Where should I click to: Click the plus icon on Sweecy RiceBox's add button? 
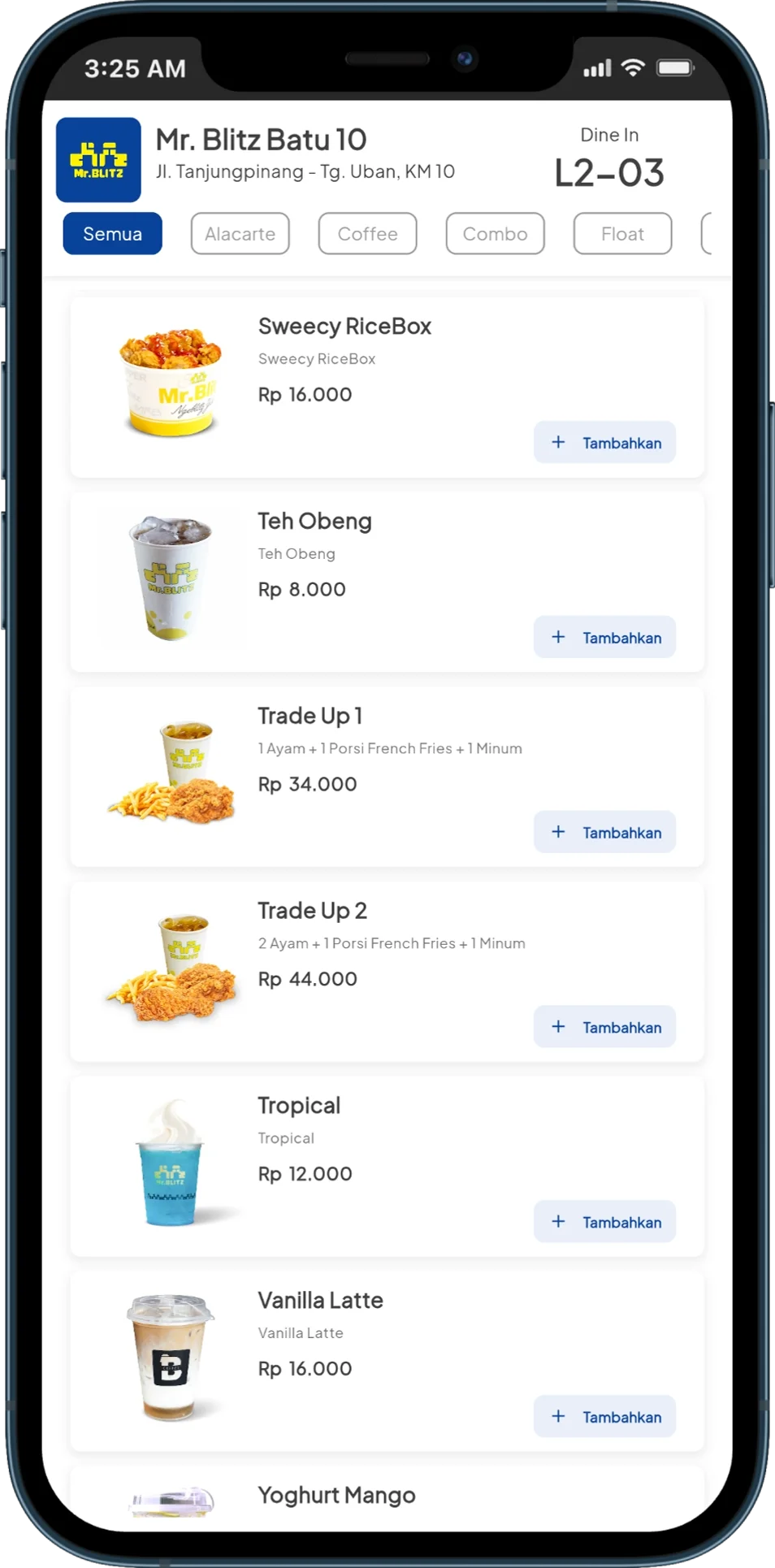click(558, 443)
